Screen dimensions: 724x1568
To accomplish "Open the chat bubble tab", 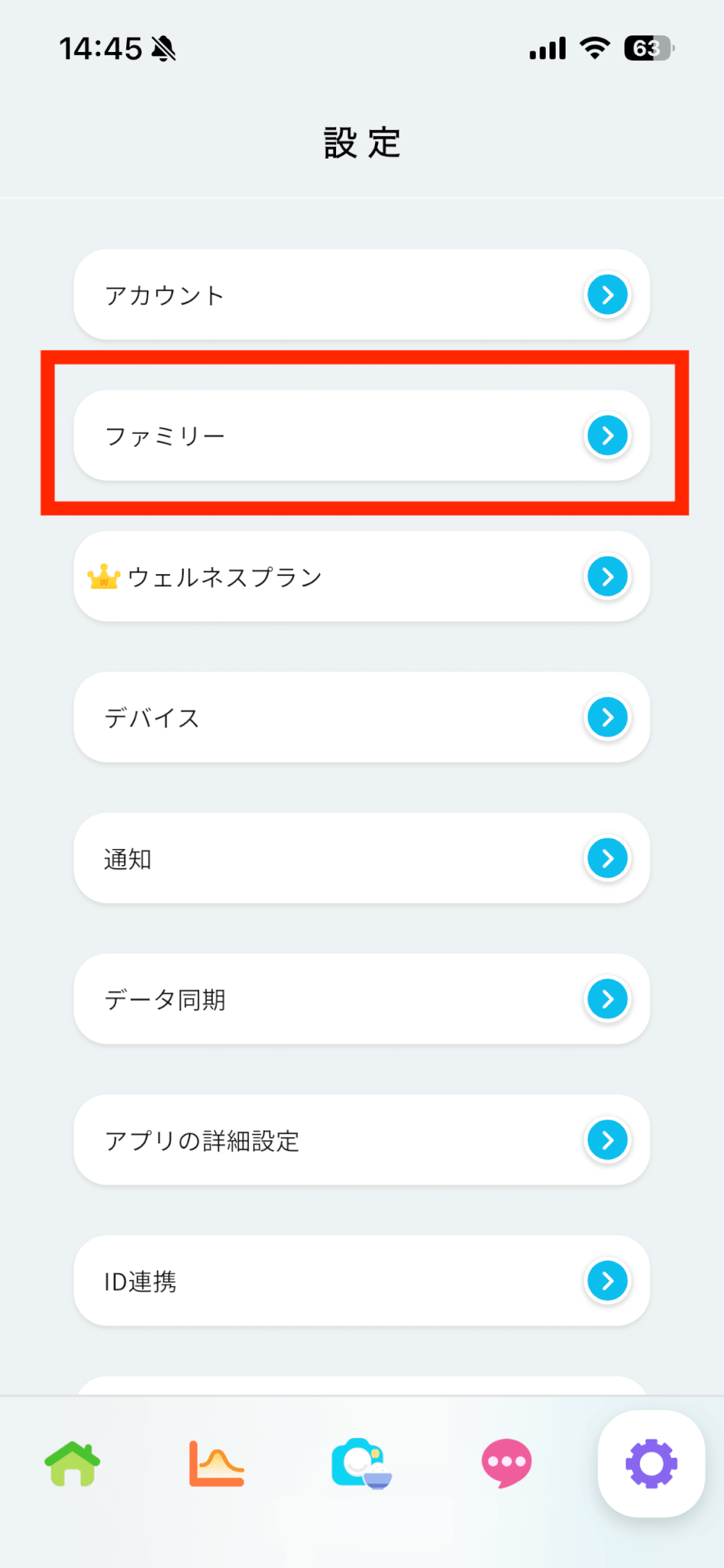I will pos(506,1464).
